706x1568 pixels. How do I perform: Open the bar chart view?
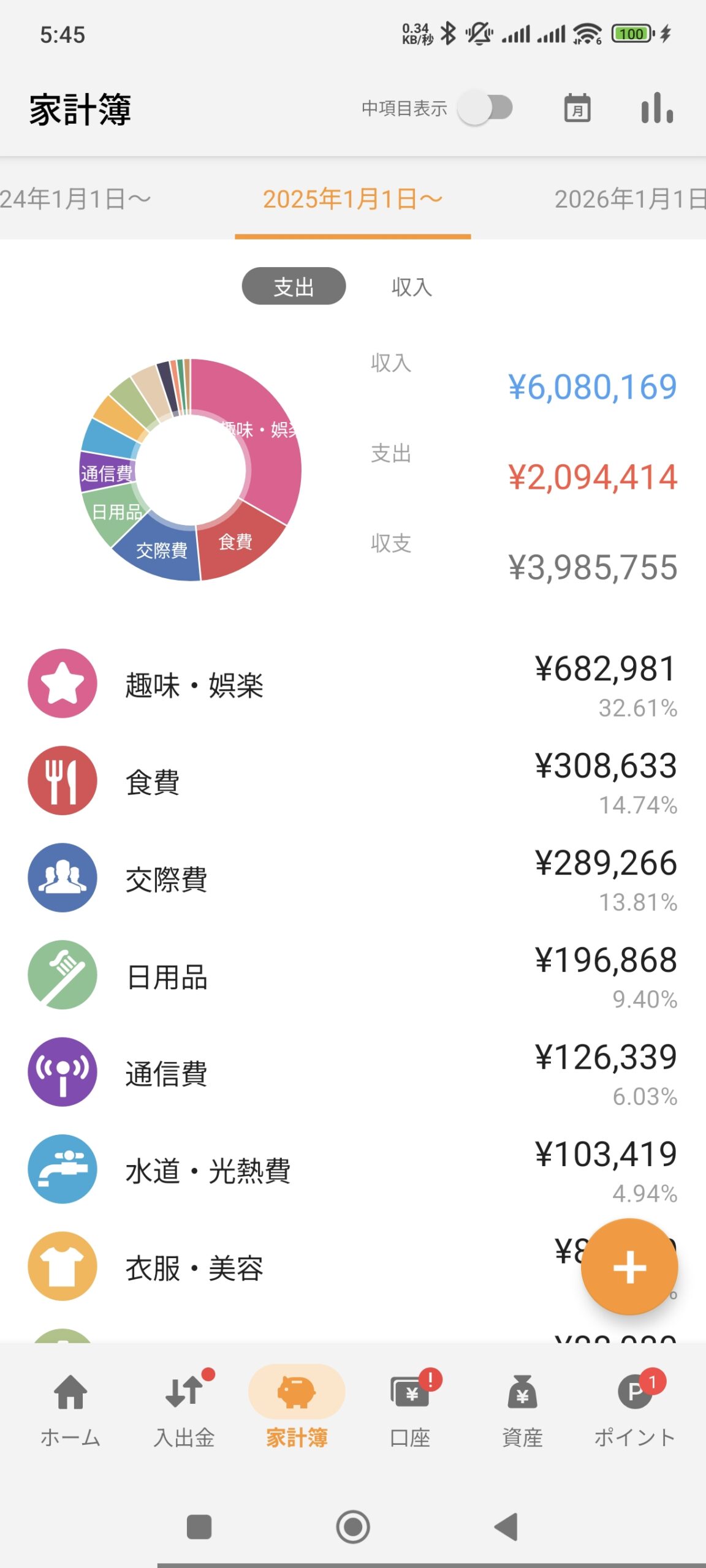point(657,108)
